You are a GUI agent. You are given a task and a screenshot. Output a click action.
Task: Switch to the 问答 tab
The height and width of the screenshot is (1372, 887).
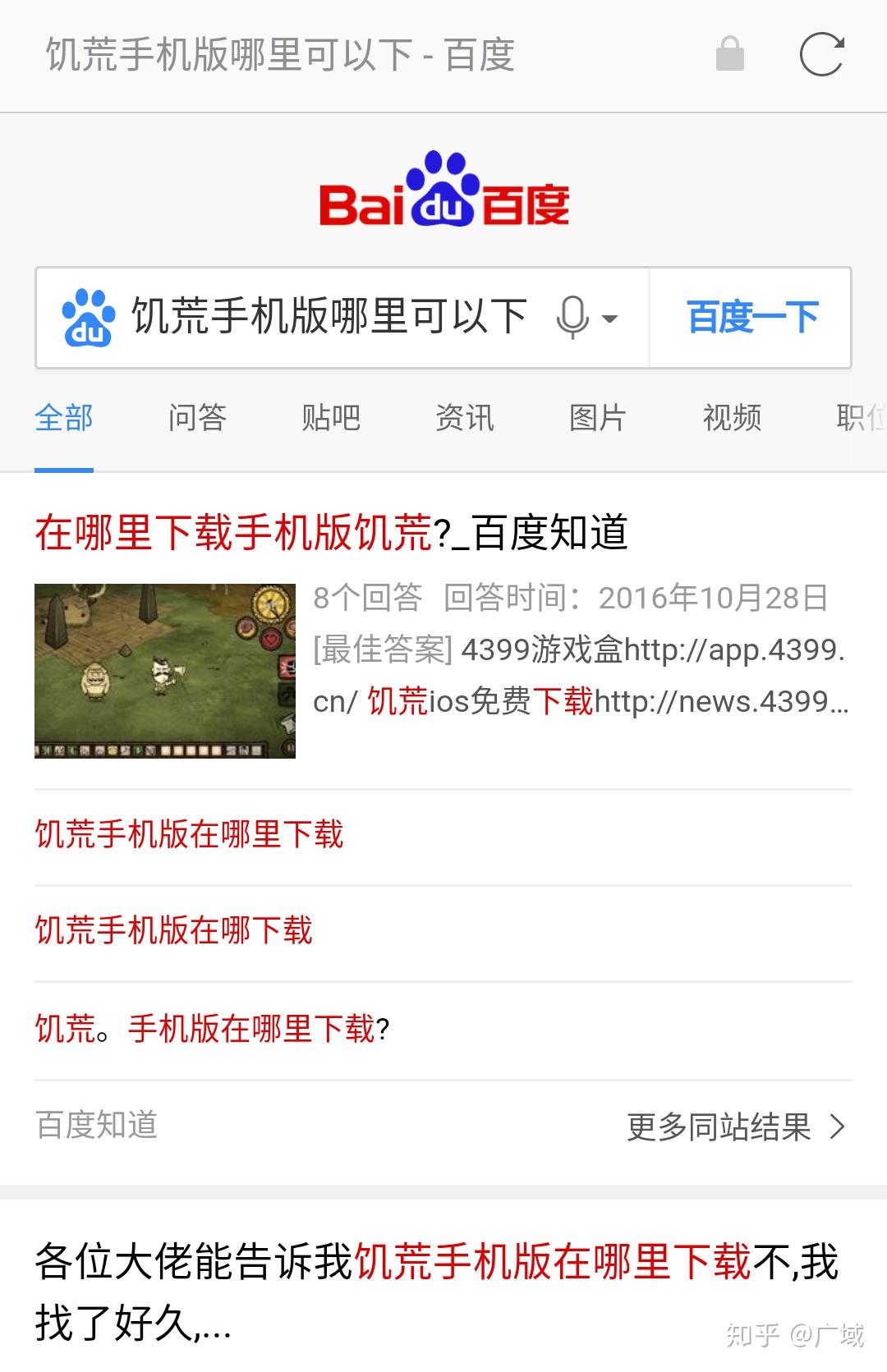(197, 418)
